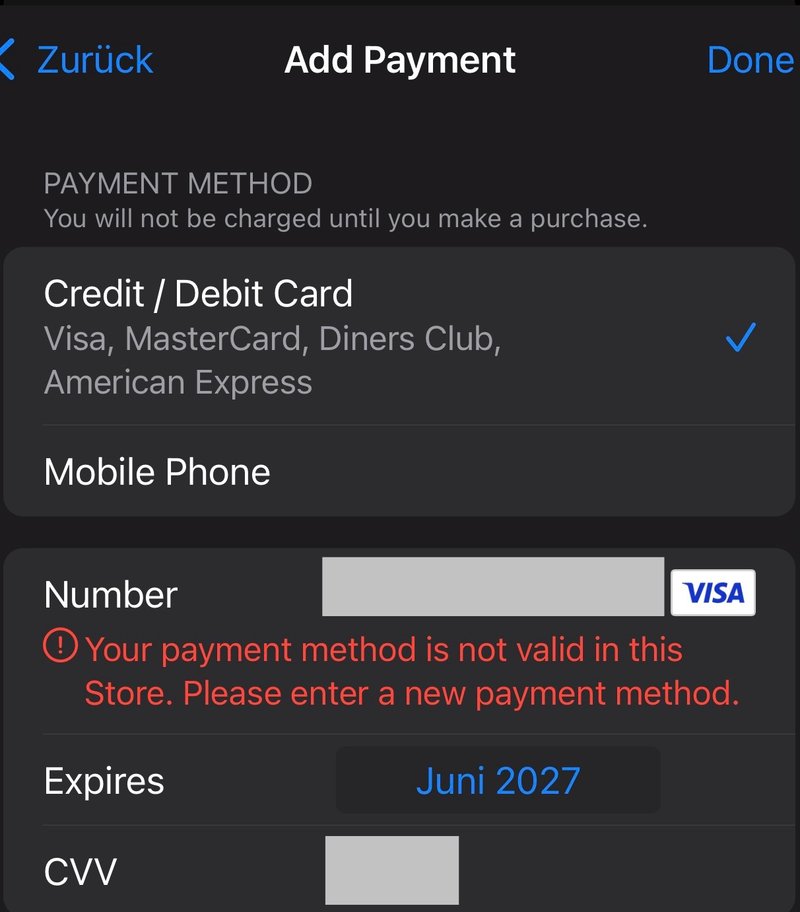Select Credit / Debit Card payment method
Viewport: 800px width, 912px height.
pos(399,337)
